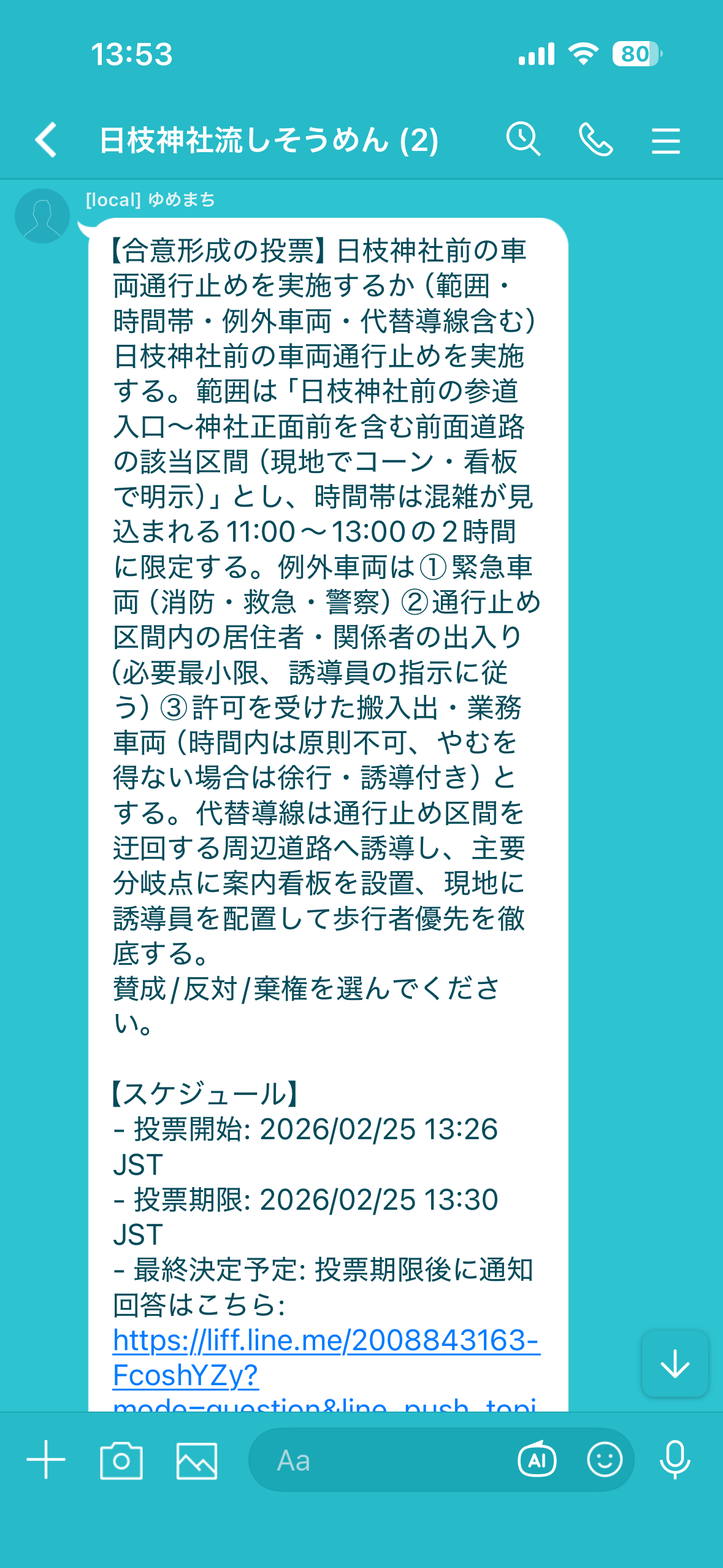Start a voice call with the phone icon
Viewport: 723px width, 1568px height.
595,140
